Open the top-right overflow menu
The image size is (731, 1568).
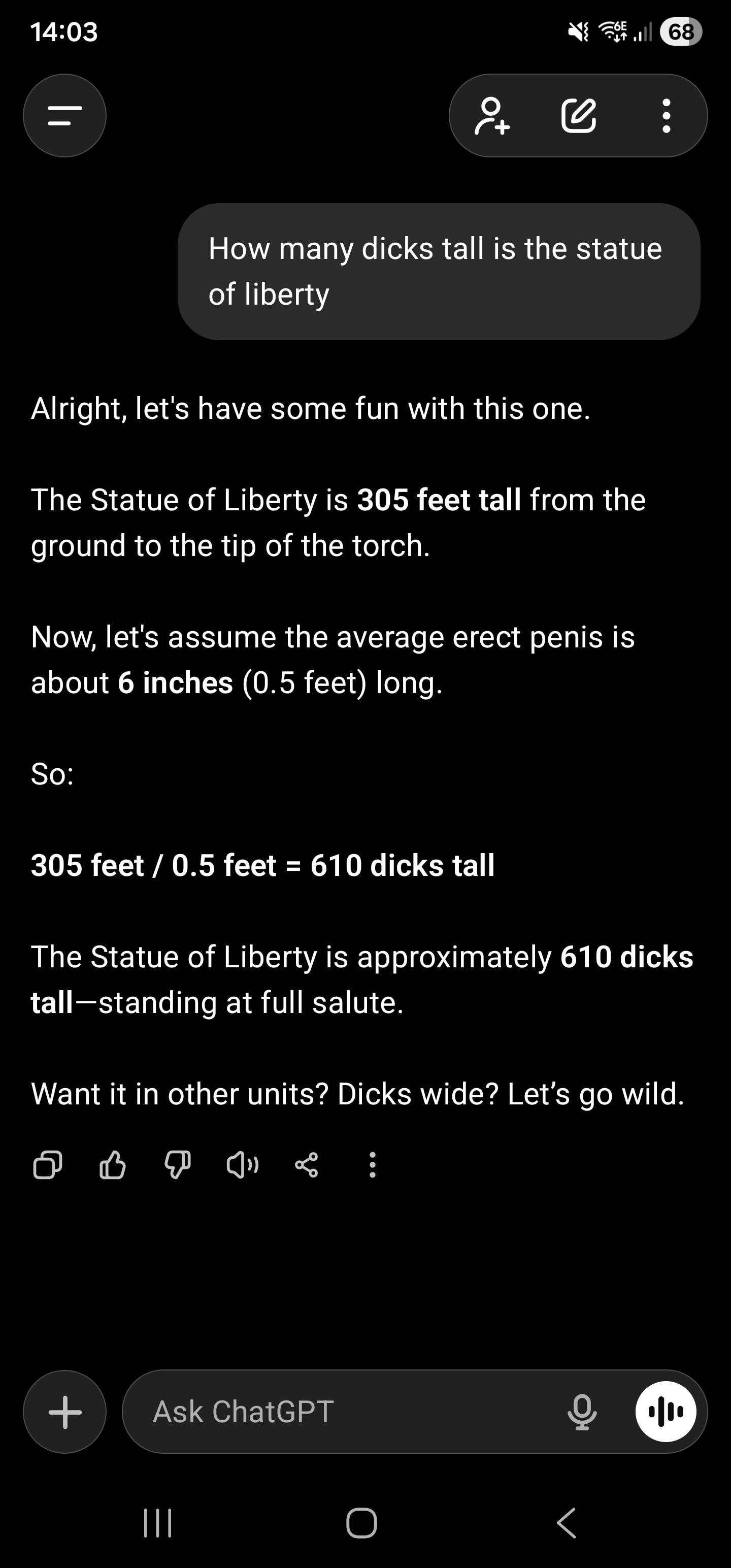pos(666,116)
